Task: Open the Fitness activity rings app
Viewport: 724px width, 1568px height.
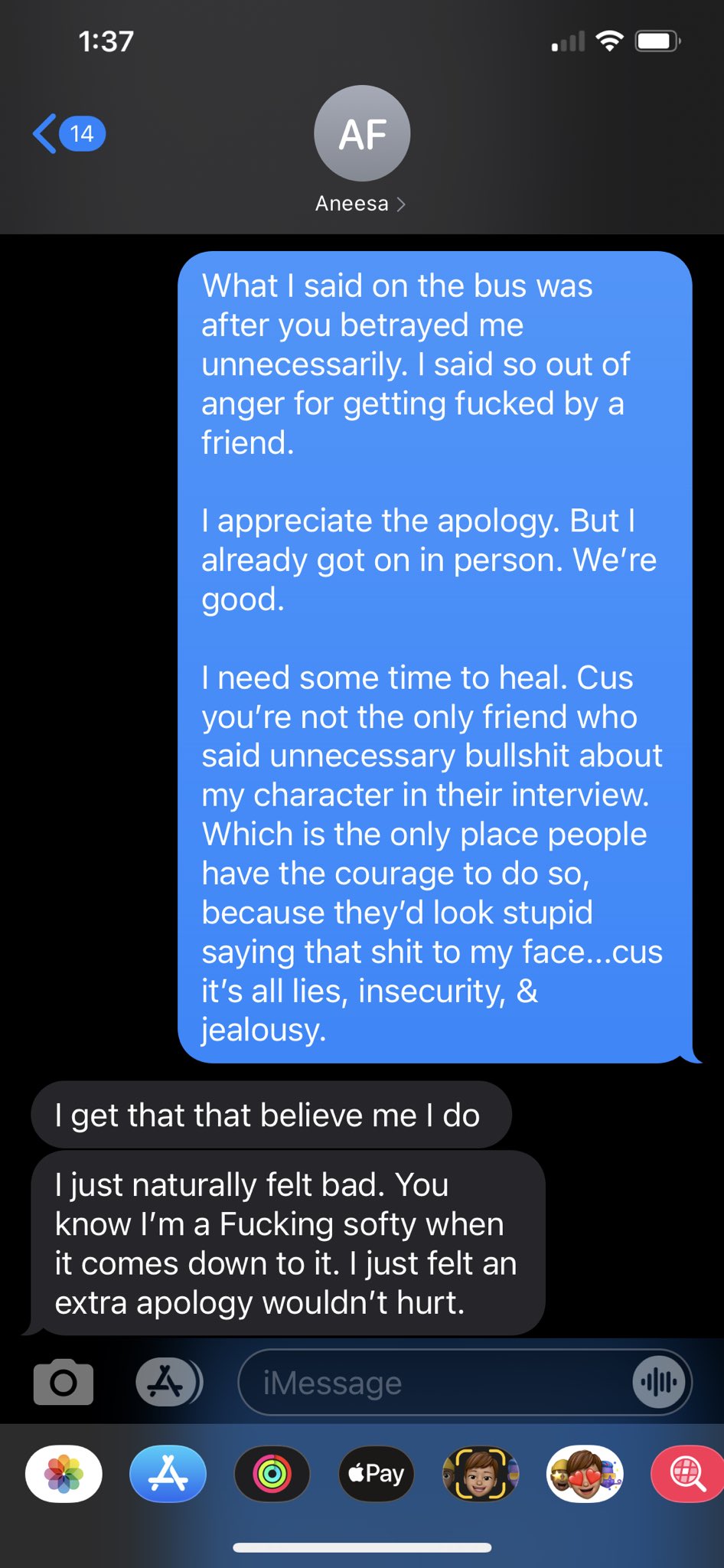Action: tap(272, 1474)
